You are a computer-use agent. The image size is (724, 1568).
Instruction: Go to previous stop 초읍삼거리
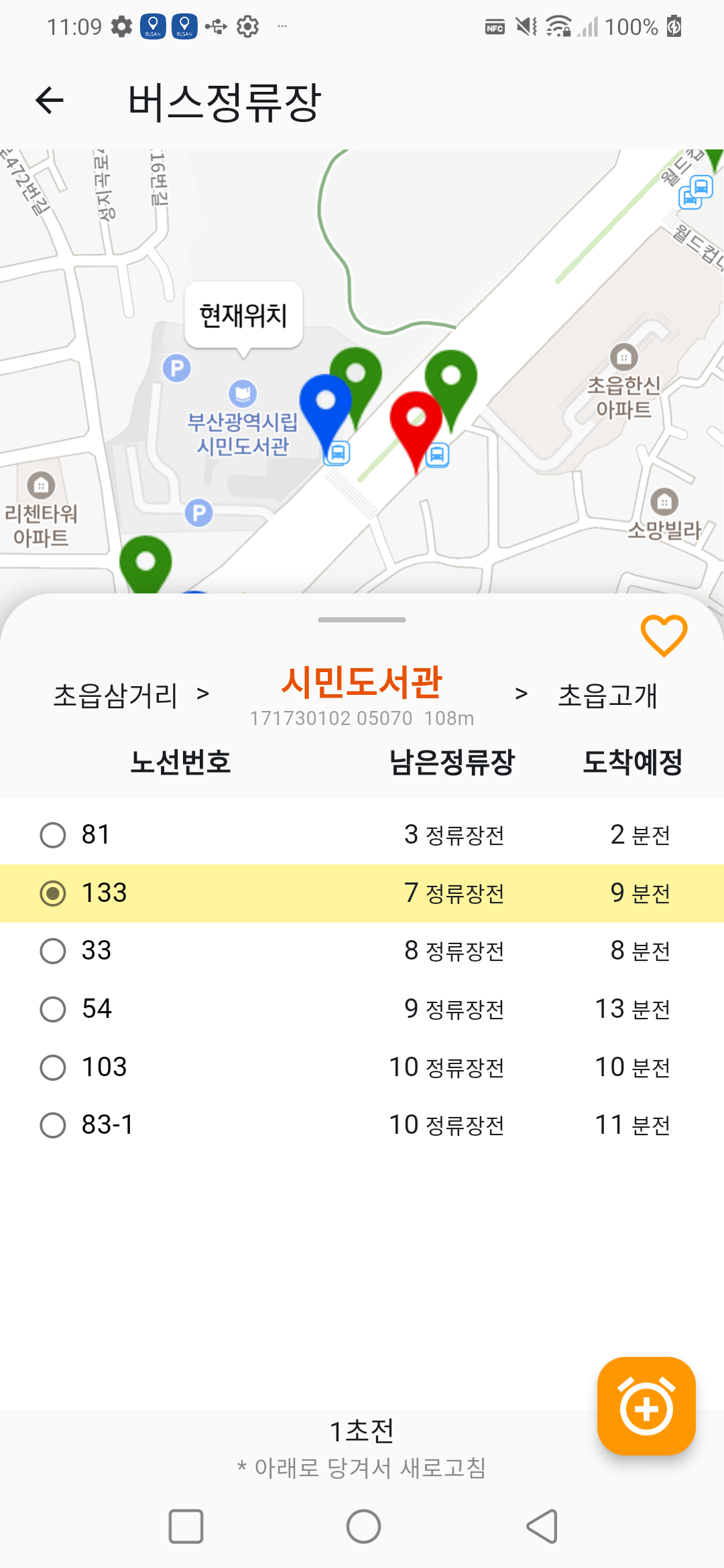pyautogui.click(x=115, y=696)
